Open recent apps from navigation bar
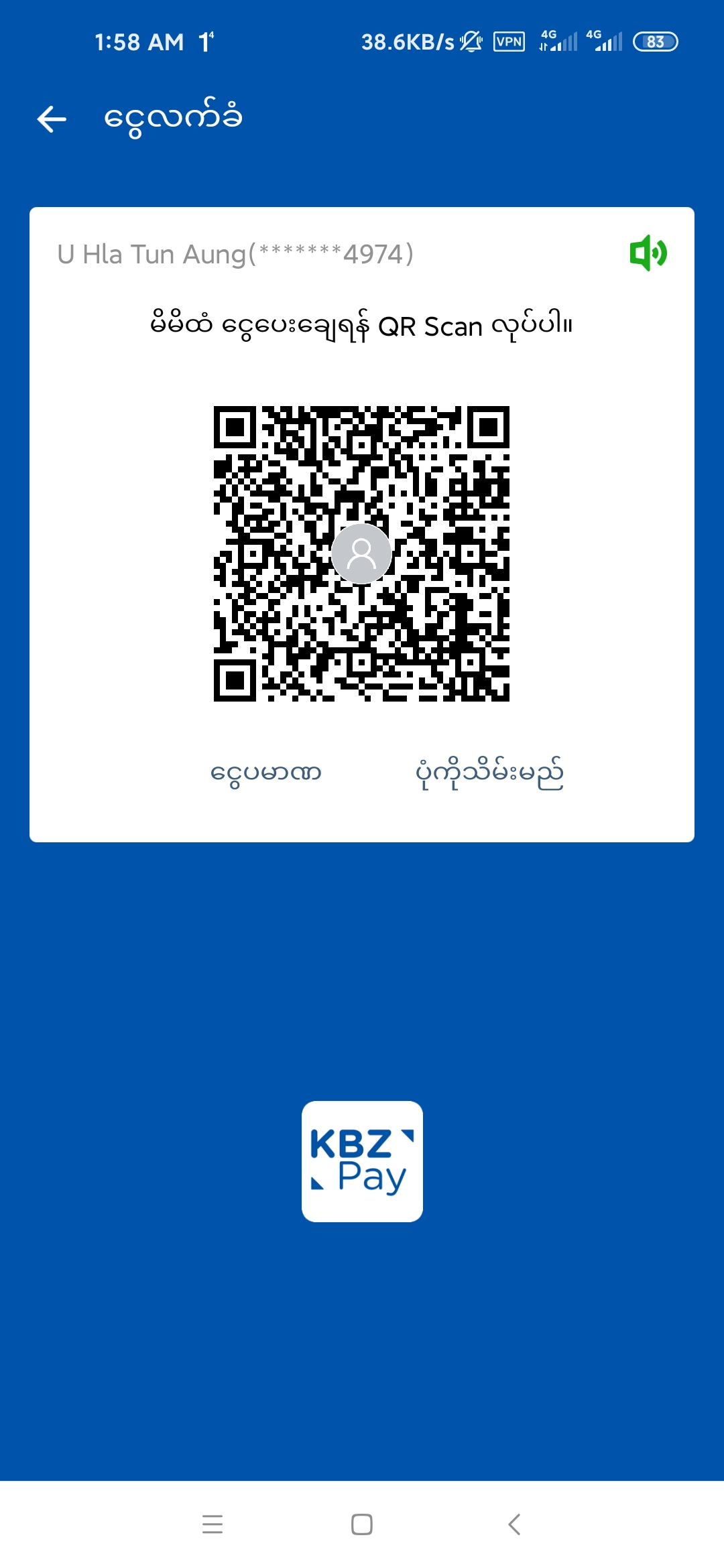The image size is (724, 1568). [x=213, y=1524]
